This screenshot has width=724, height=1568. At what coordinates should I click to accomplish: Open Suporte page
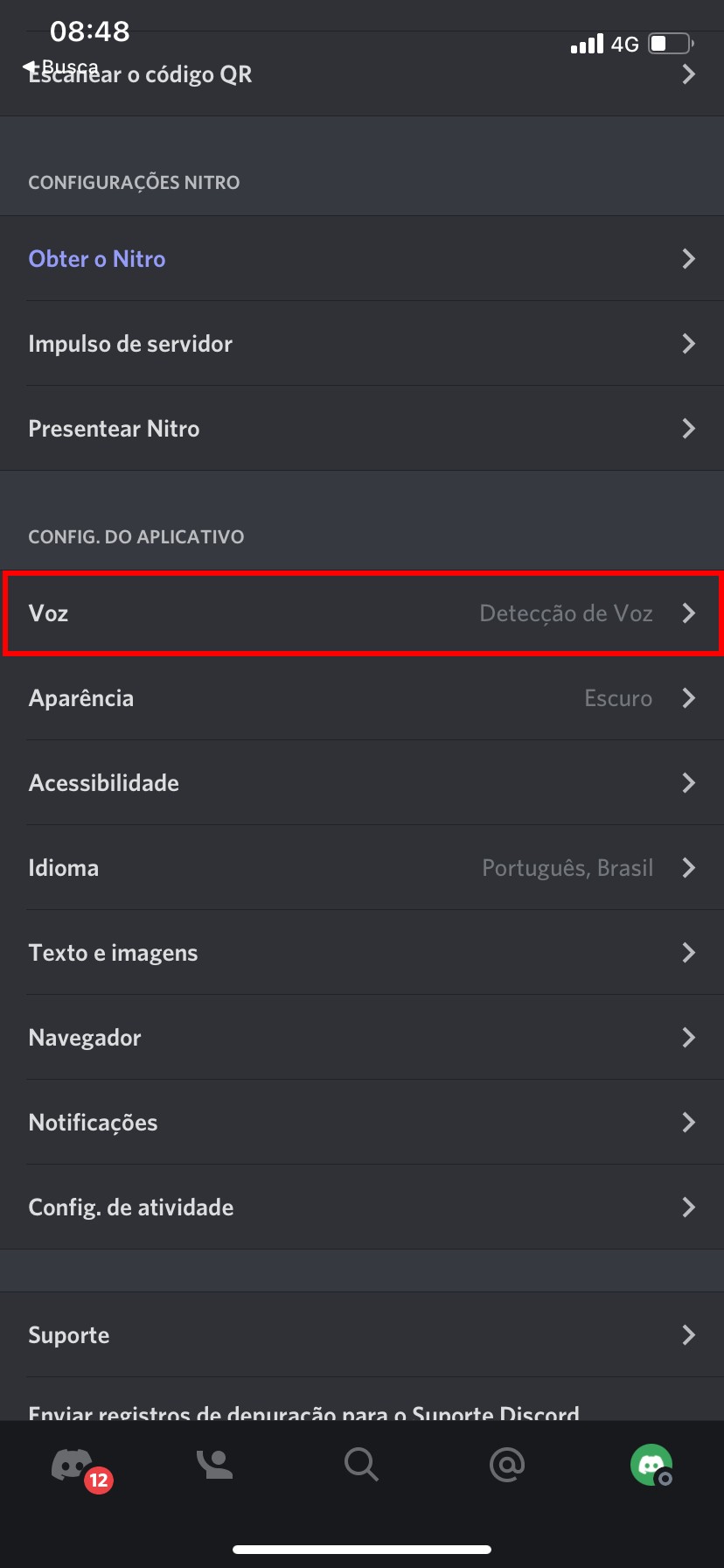362,1335
